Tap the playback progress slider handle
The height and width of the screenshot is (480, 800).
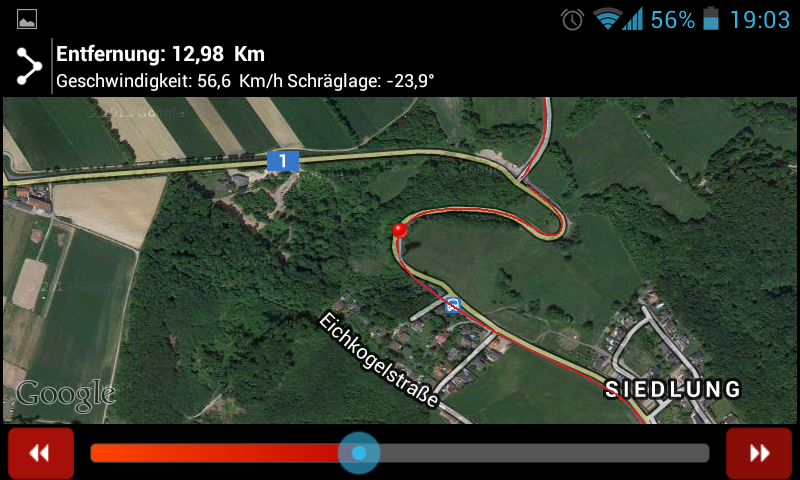[358, 453]
